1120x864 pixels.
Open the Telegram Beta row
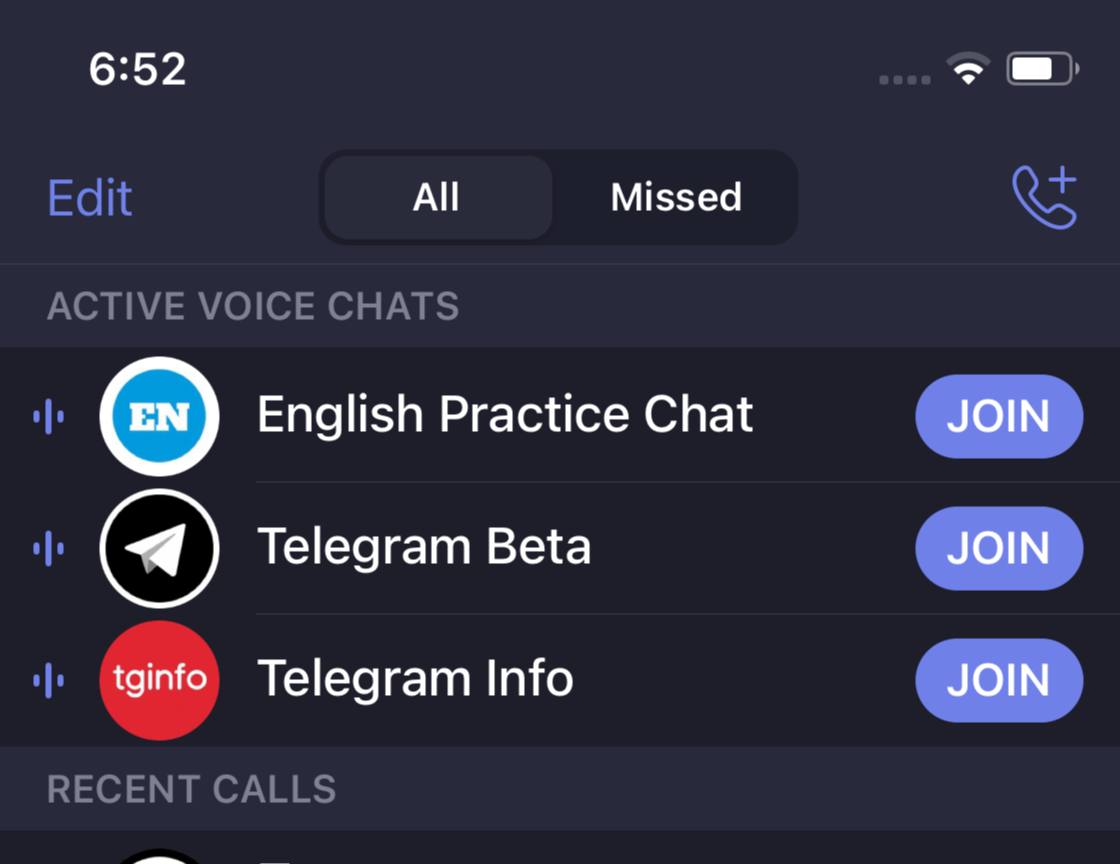(424, 548)
